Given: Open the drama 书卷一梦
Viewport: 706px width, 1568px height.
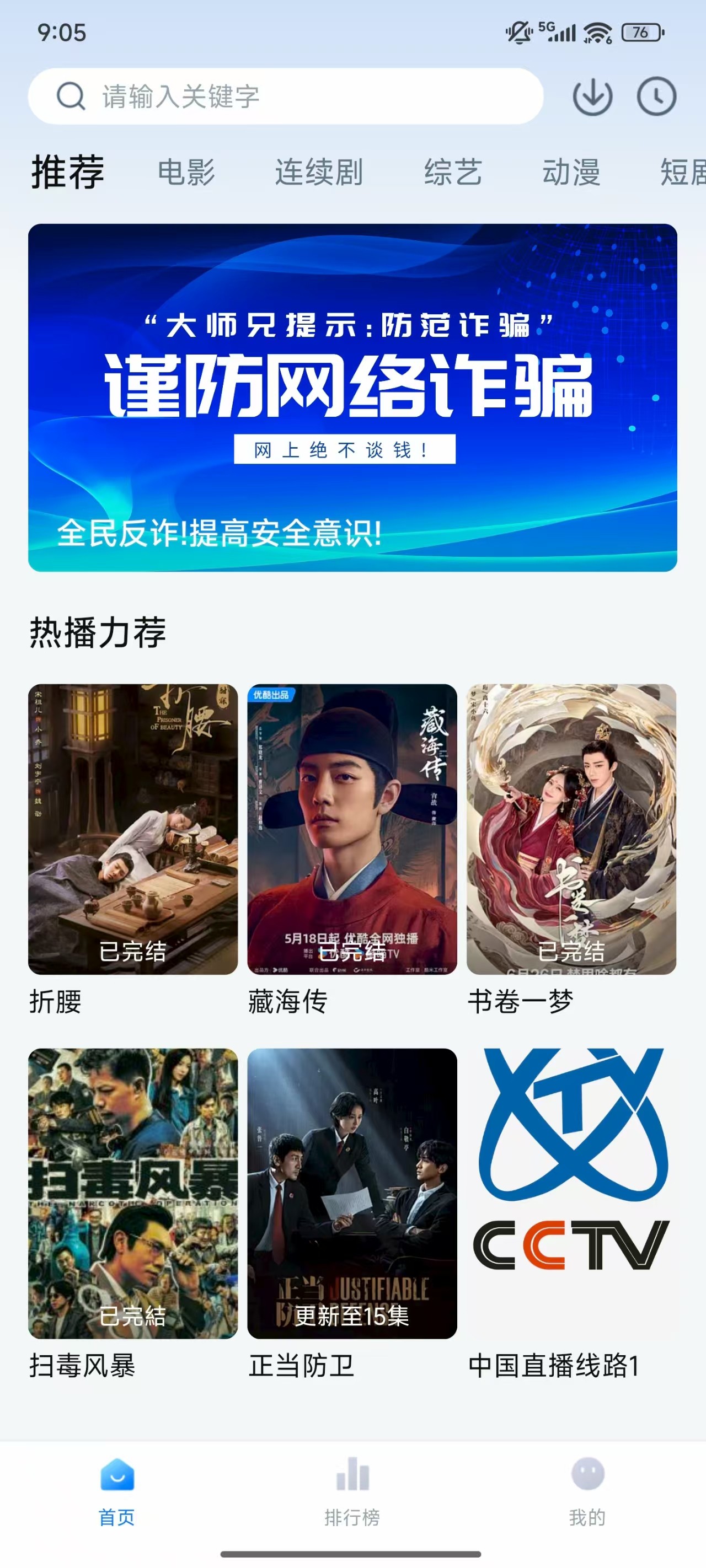Looking at the screenshot, I should 571,829.
